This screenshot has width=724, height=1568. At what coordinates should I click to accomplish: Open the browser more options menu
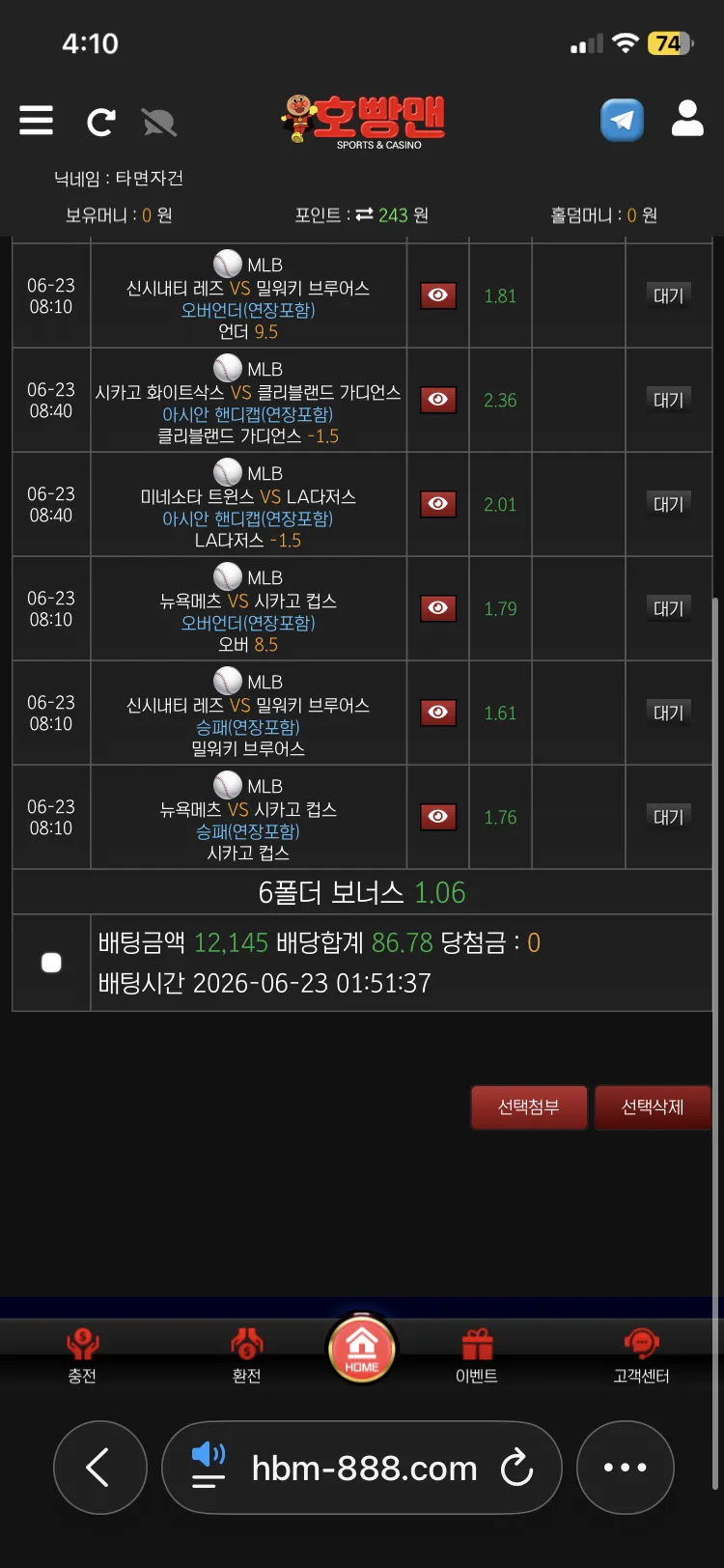pos(625,1468)
